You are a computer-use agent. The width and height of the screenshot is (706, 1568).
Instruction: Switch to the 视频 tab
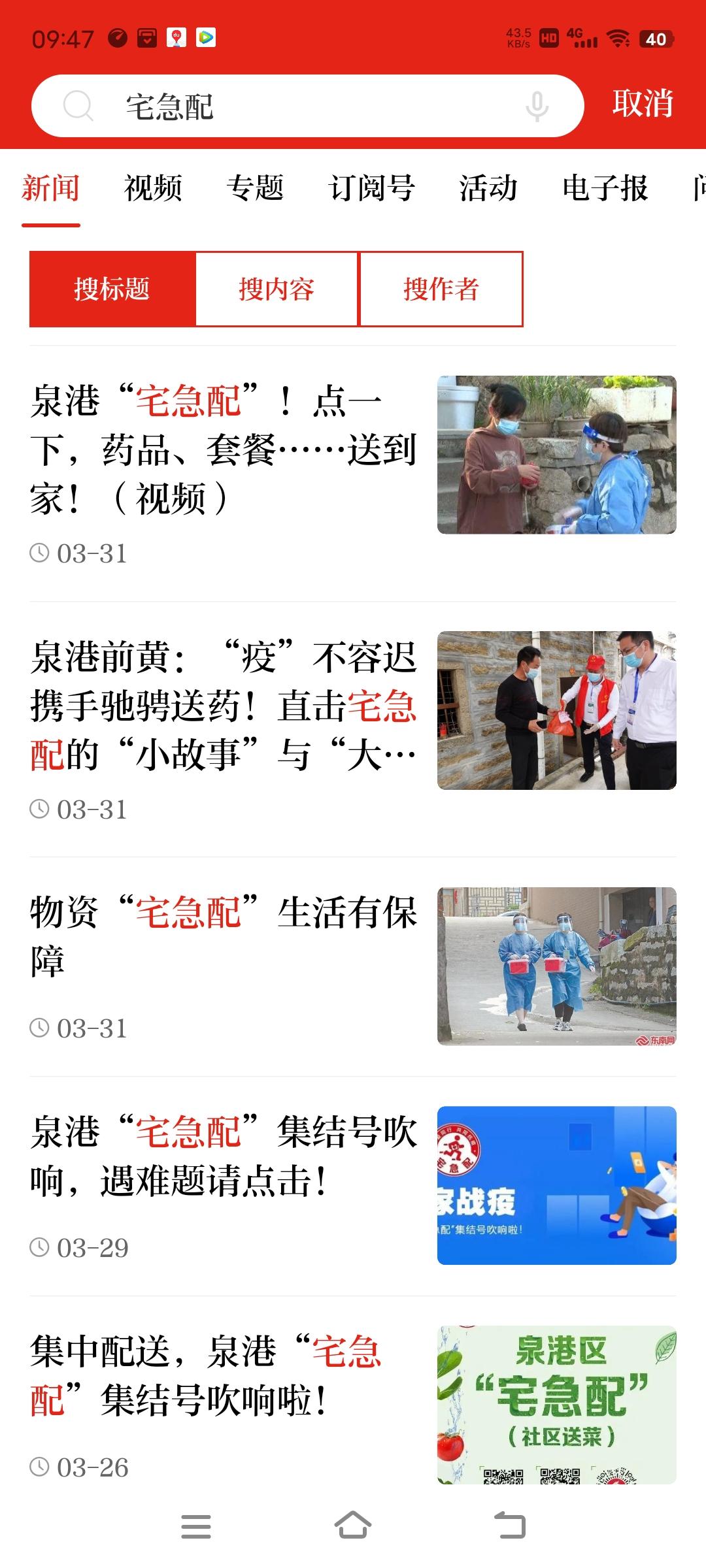(153, 189)
